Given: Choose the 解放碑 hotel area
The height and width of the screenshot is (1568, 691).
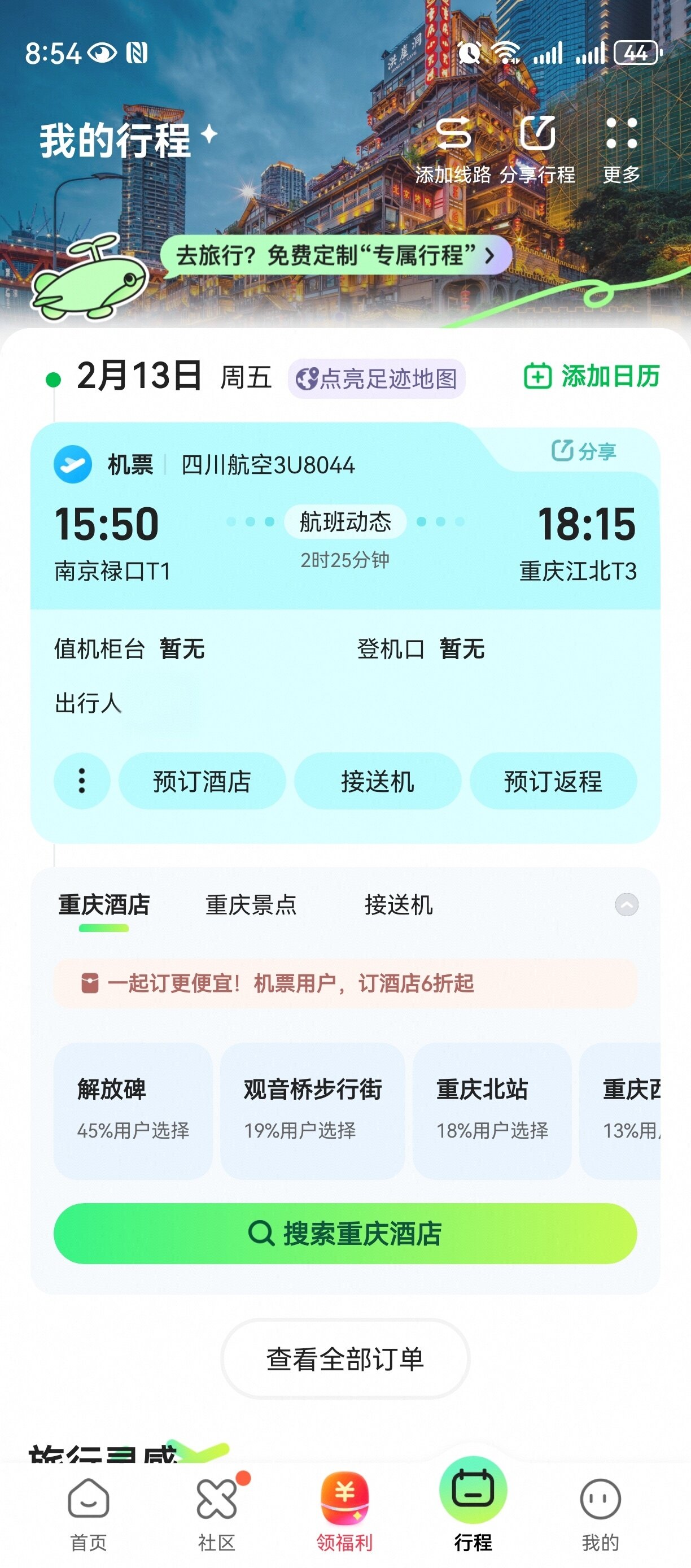Looking at the screenshot, I should click(x=133, y=1110).
